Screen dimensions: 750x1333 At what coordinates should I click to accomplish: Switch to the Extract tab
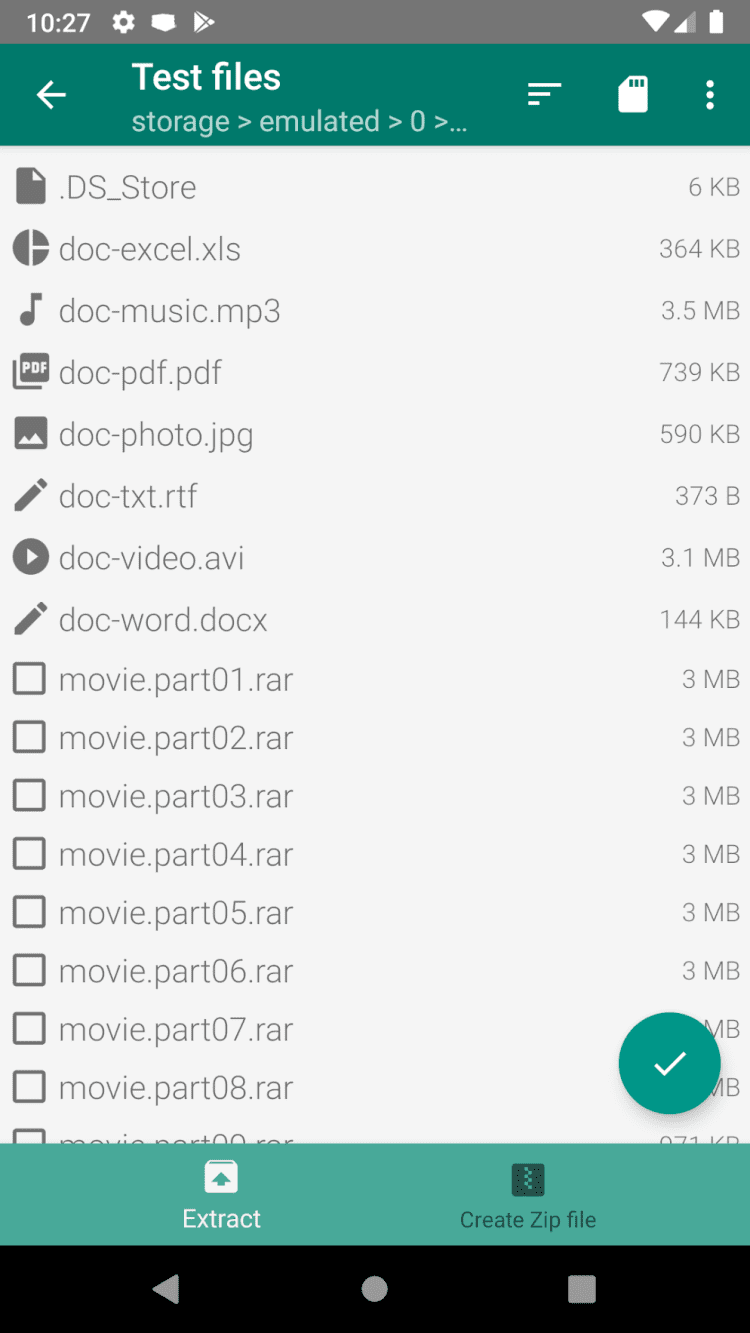pos(221,1195)
